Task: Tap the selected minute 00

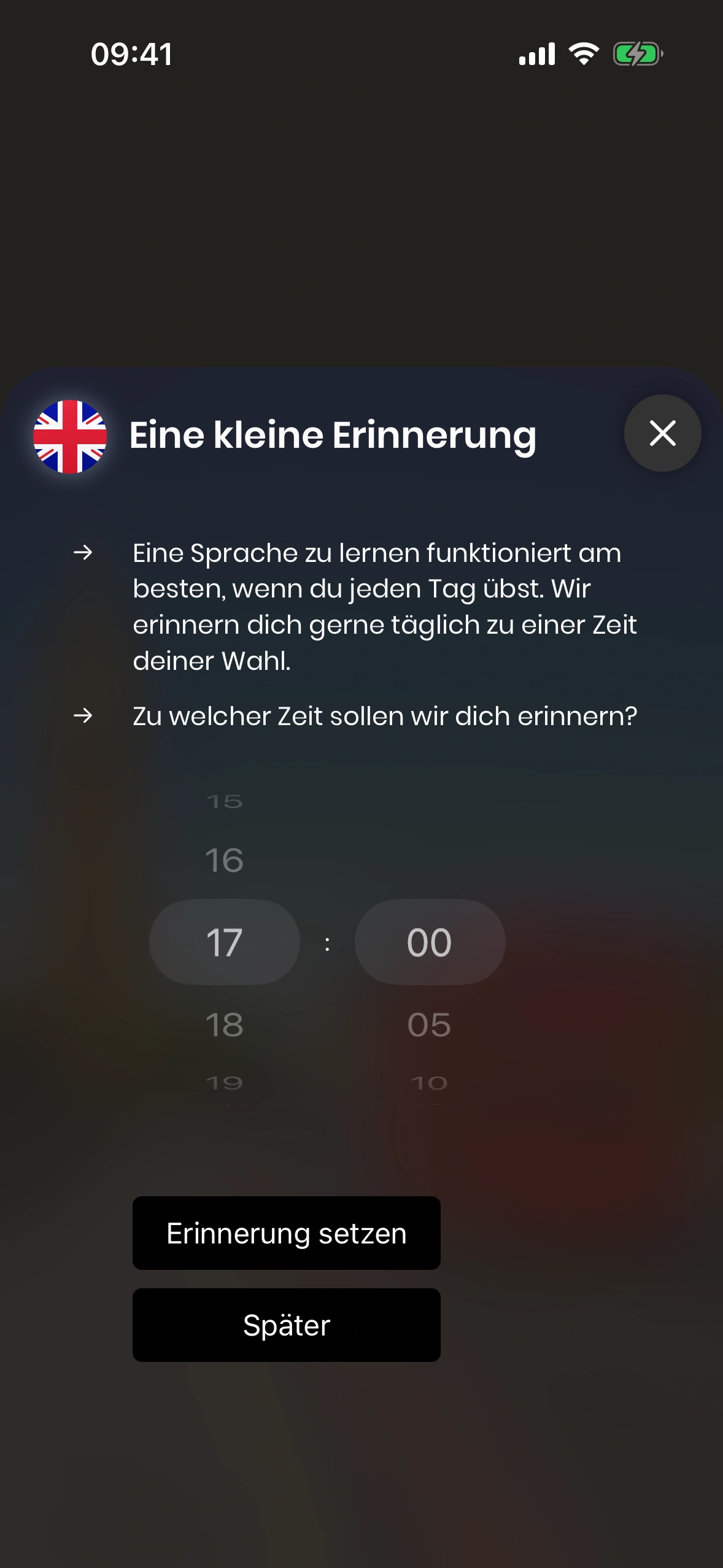Action: [x=429, y=942]
